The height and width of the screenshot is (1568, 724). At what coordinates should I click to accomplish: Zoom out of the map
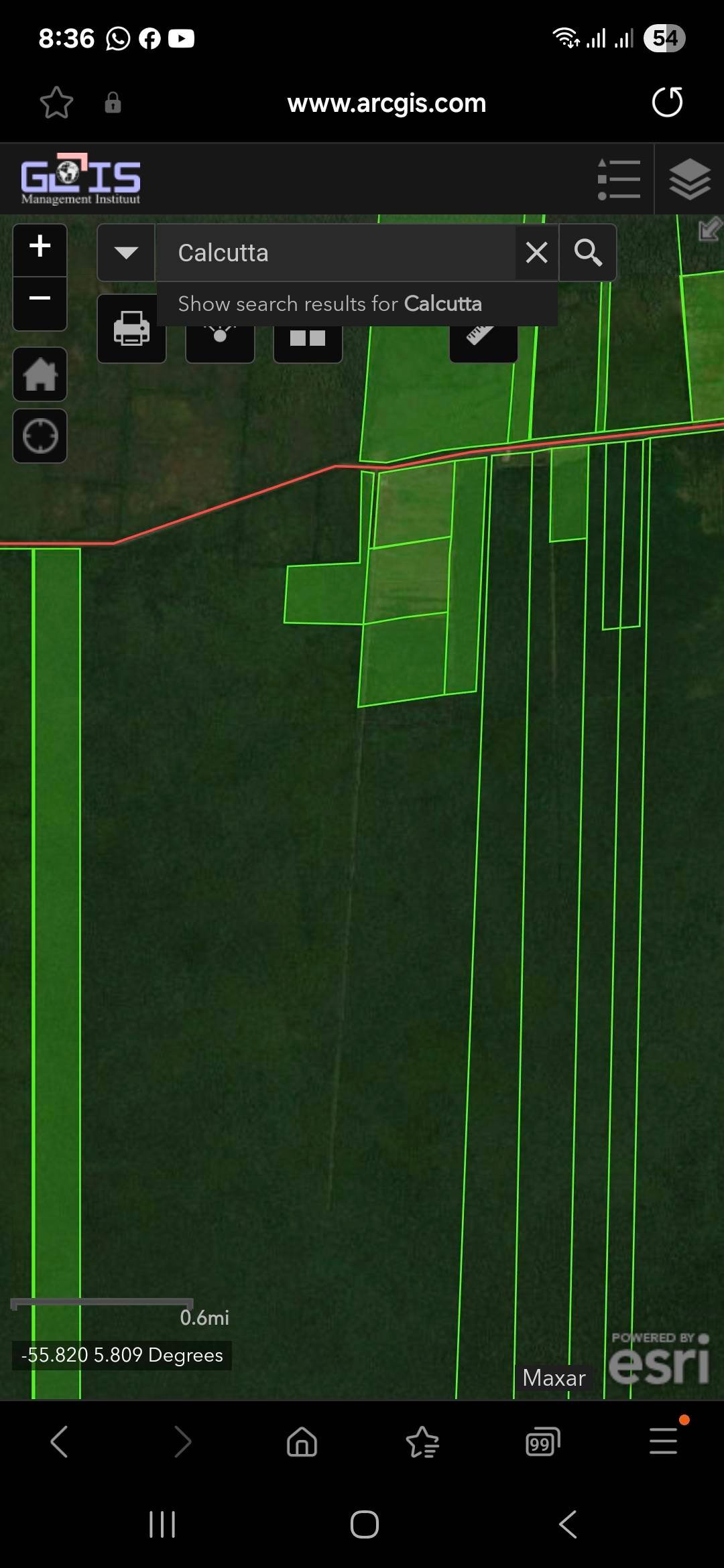click(x=40, y=300)
